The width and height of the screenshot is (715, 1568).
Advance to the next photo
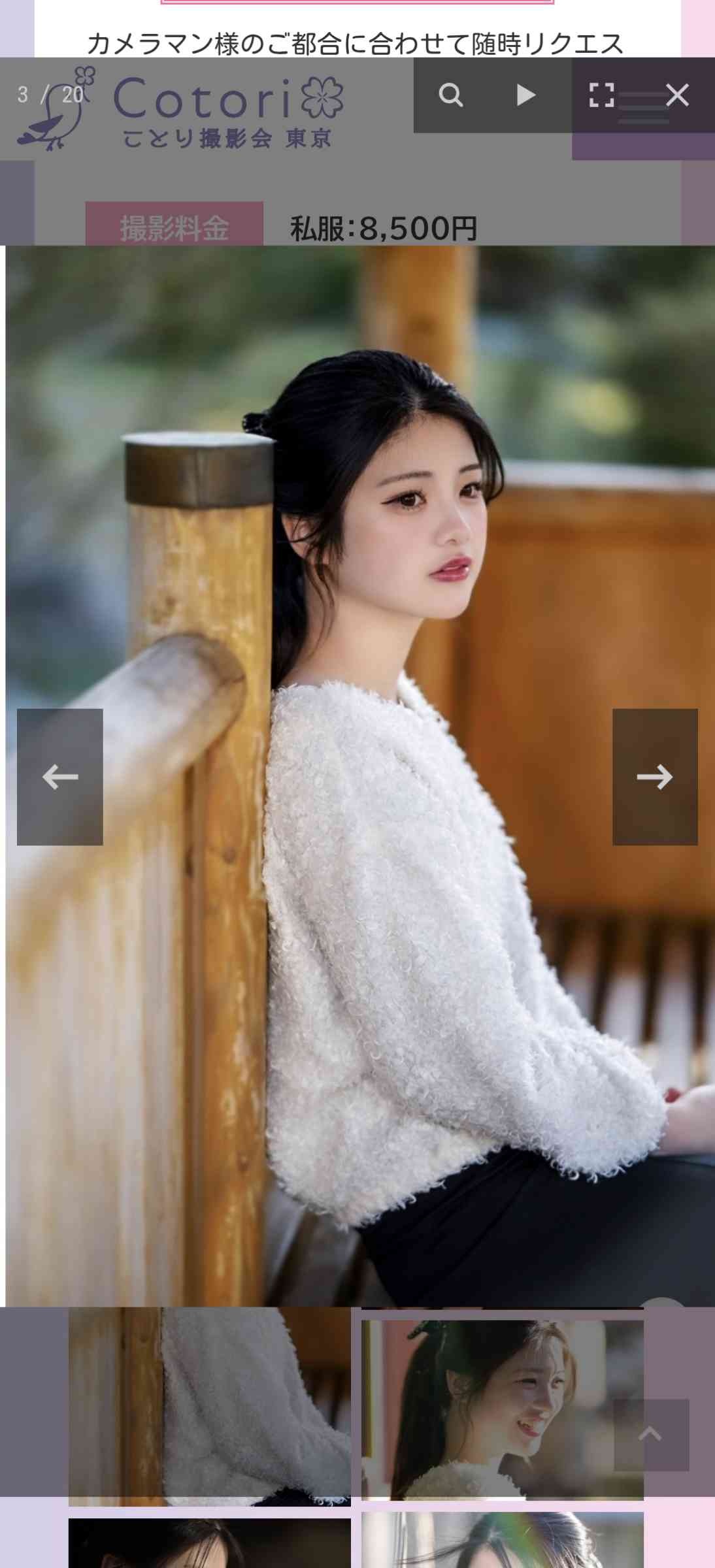(x=655, y=777)
